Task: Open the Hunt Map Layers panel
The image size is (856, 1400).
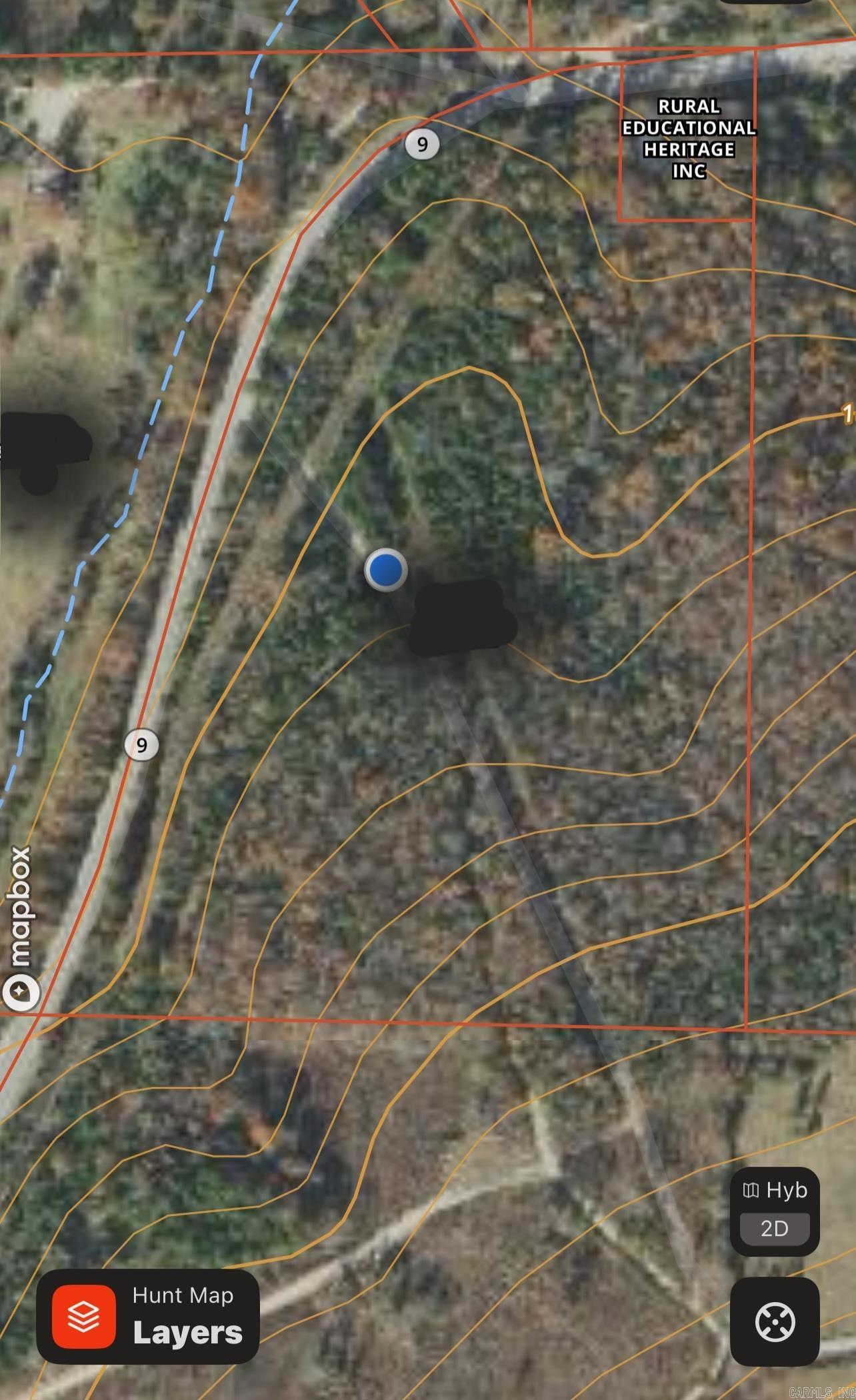Action: tap(147, 1317)
